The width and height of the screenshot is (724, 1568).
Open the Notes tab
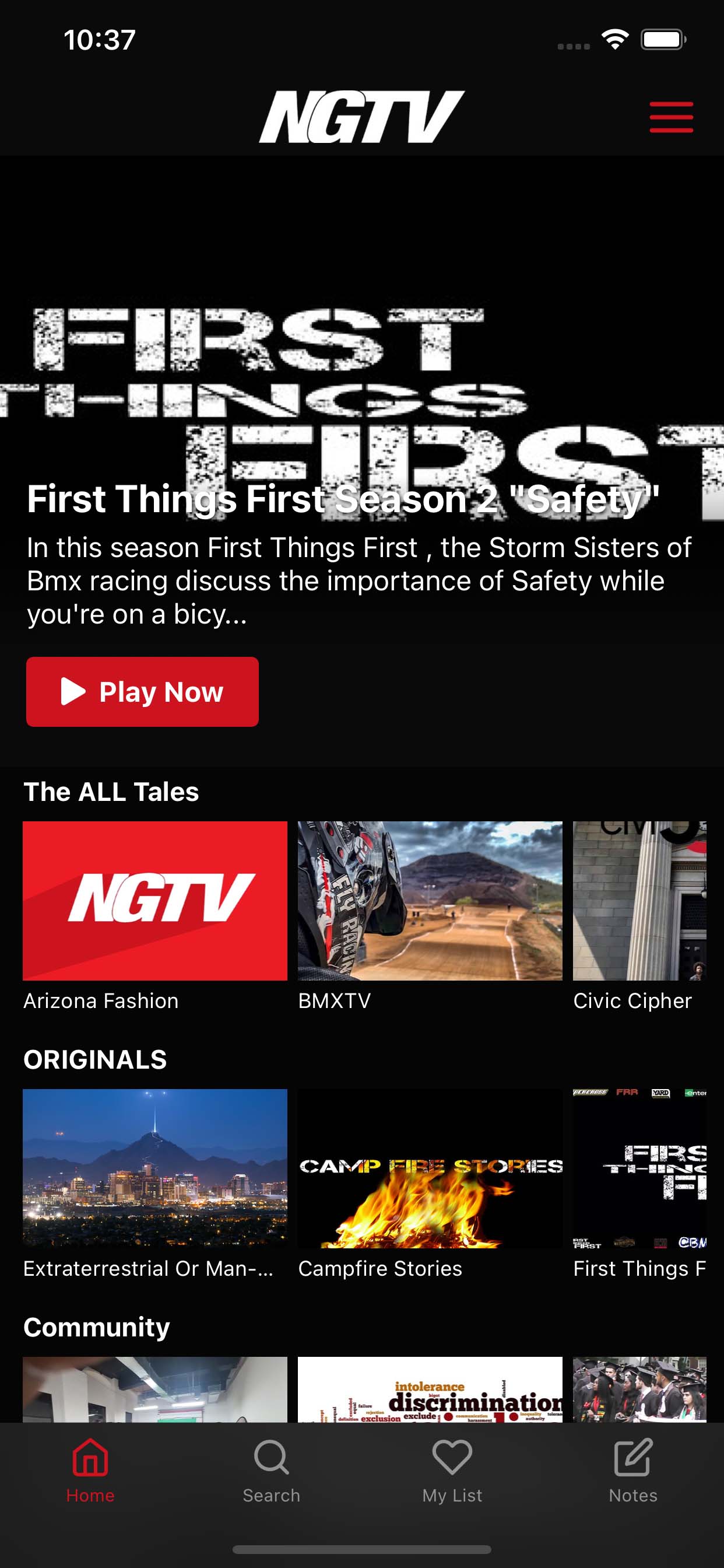click(632, 1471)
